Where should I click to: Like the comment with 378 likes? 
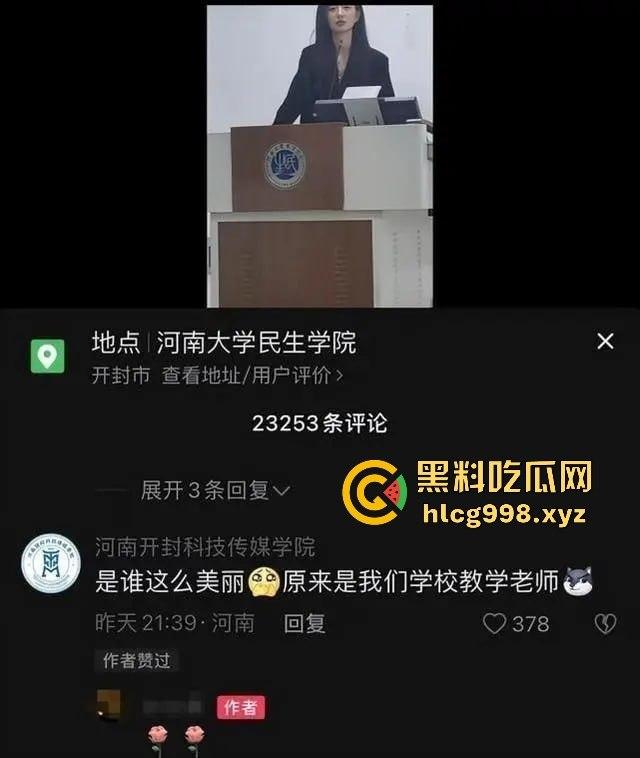495,623
